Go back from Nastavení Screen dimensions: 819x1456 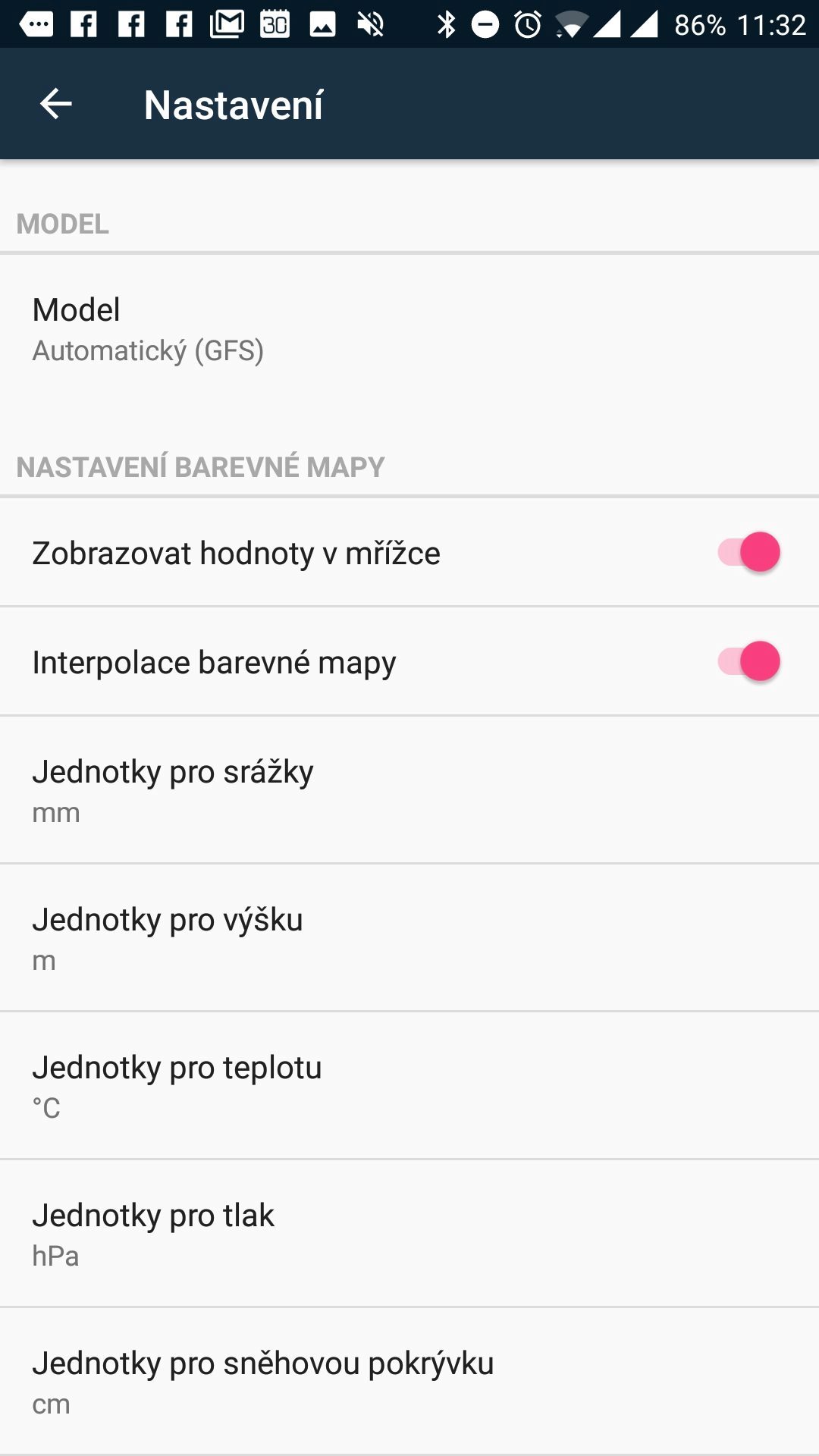click(x=55, y=104)
